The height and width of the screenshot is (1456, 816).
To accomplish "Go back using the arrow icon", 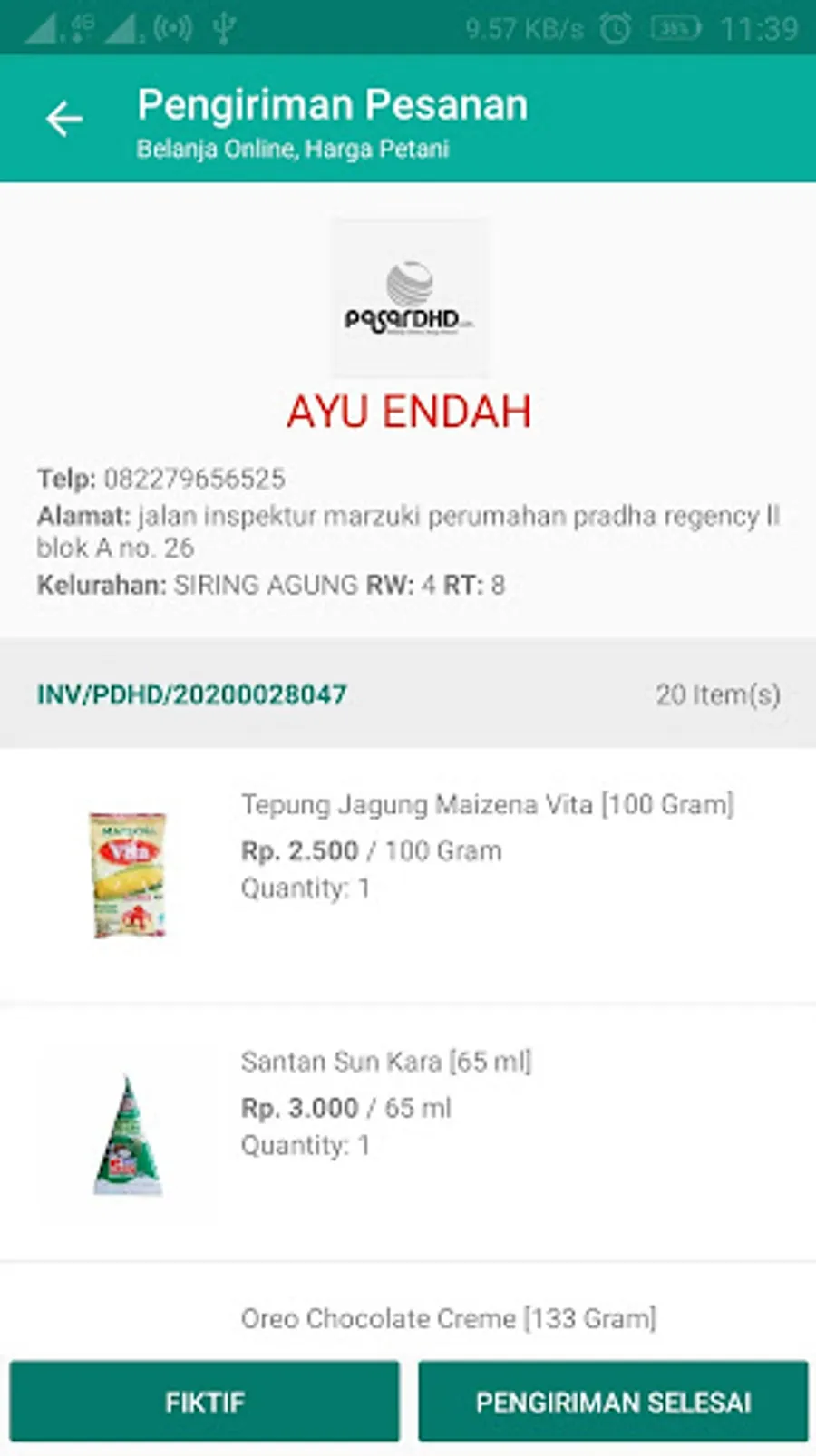I will 64,119.
